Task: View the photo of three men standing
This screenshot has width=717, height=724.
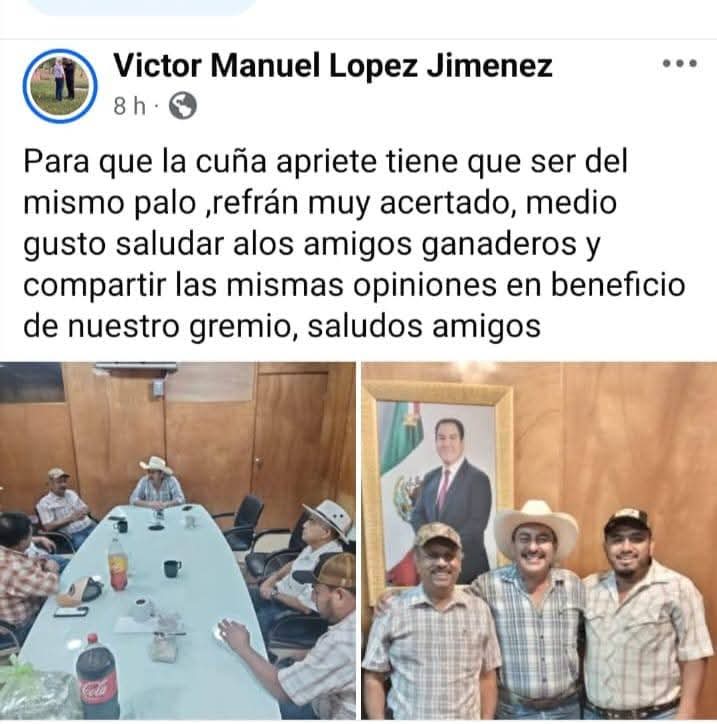Action: pyautogui.click(x=539, y=540)
